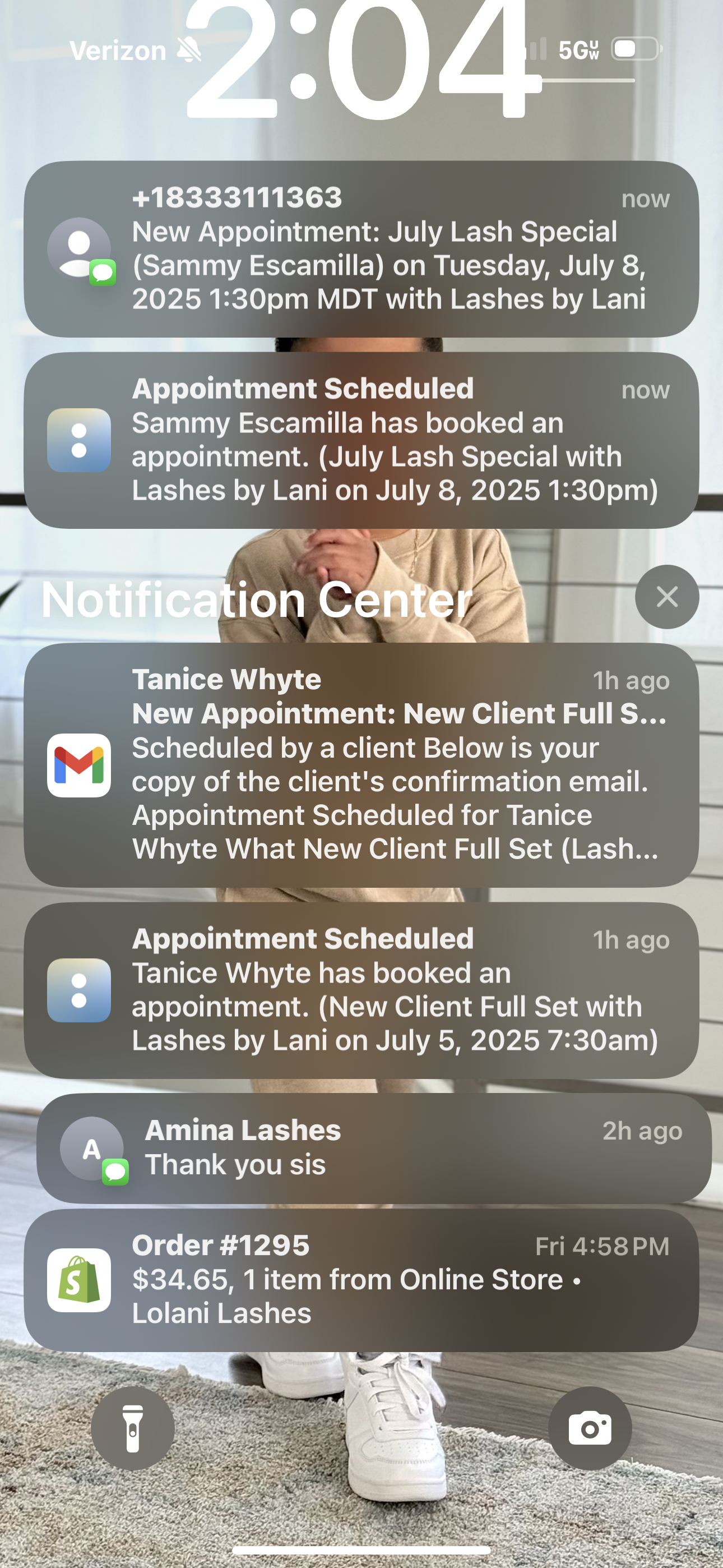Open the Gmail notification from Tanice Whyte
The width and height of the screenshot is (723, 1568).
(361, 764)
